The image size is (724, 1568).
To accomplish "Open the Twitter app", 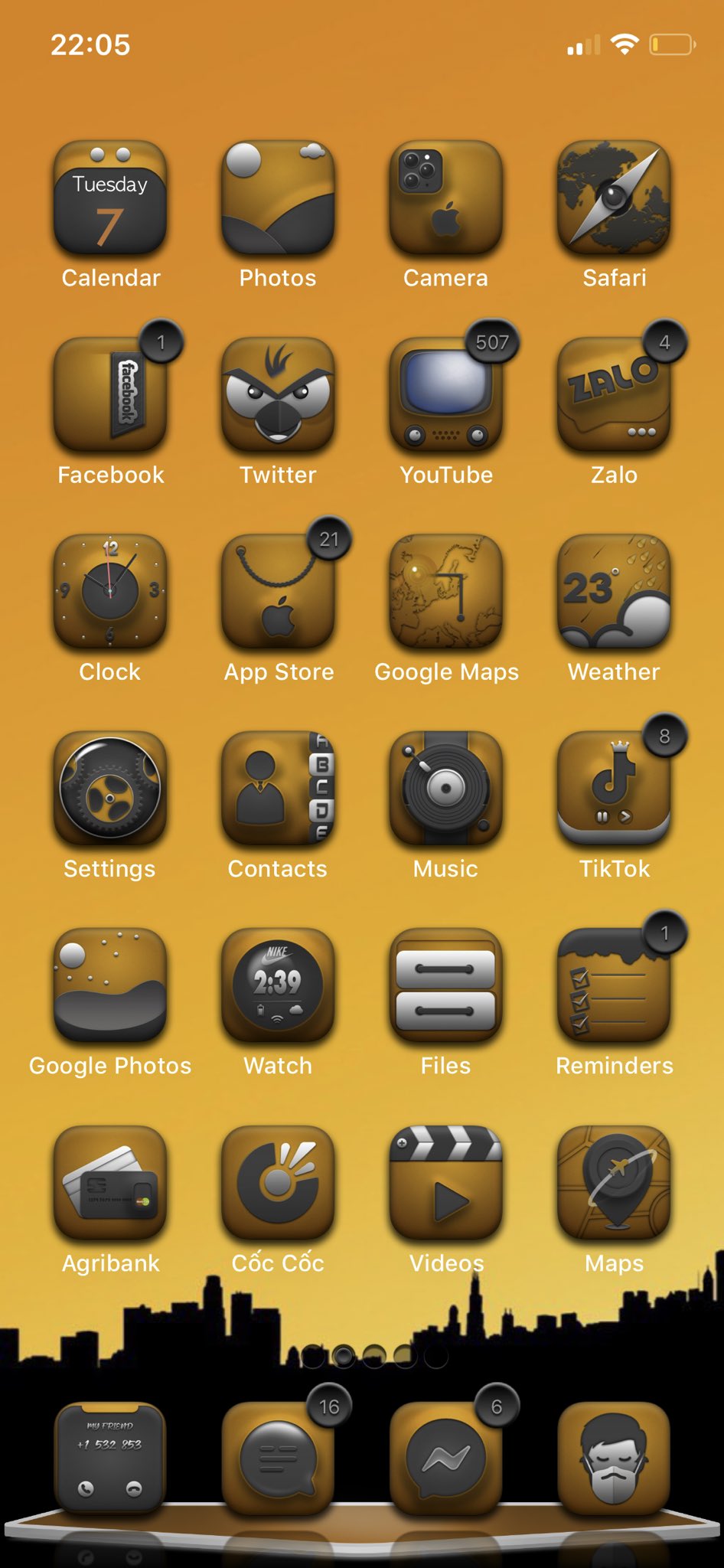I will (x=278, y=395).
